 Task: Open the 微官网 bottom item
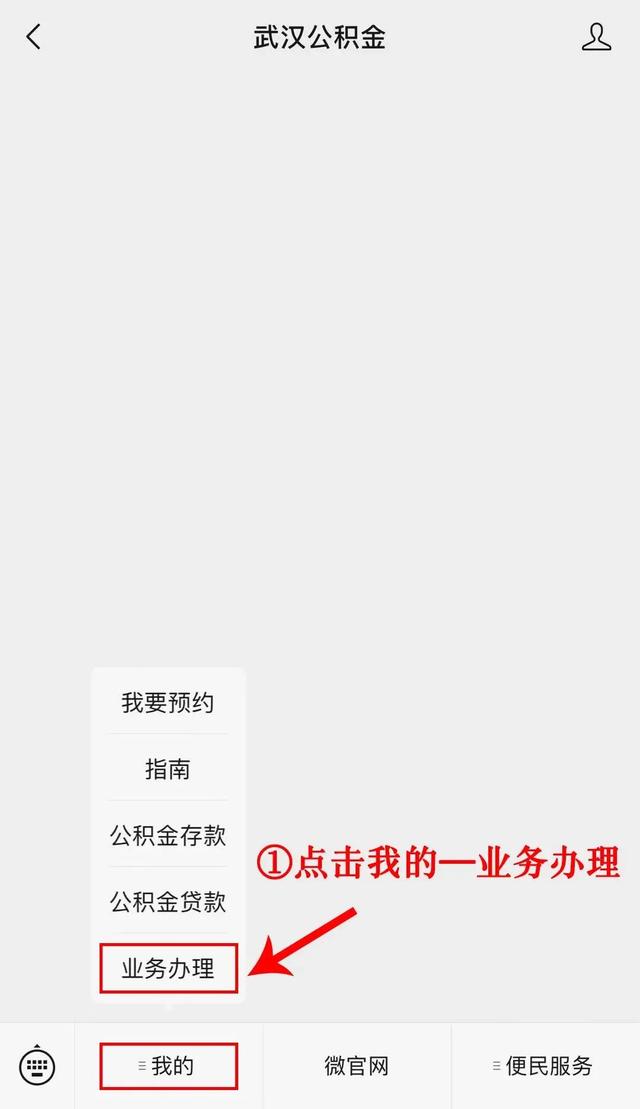point(356,1066)
